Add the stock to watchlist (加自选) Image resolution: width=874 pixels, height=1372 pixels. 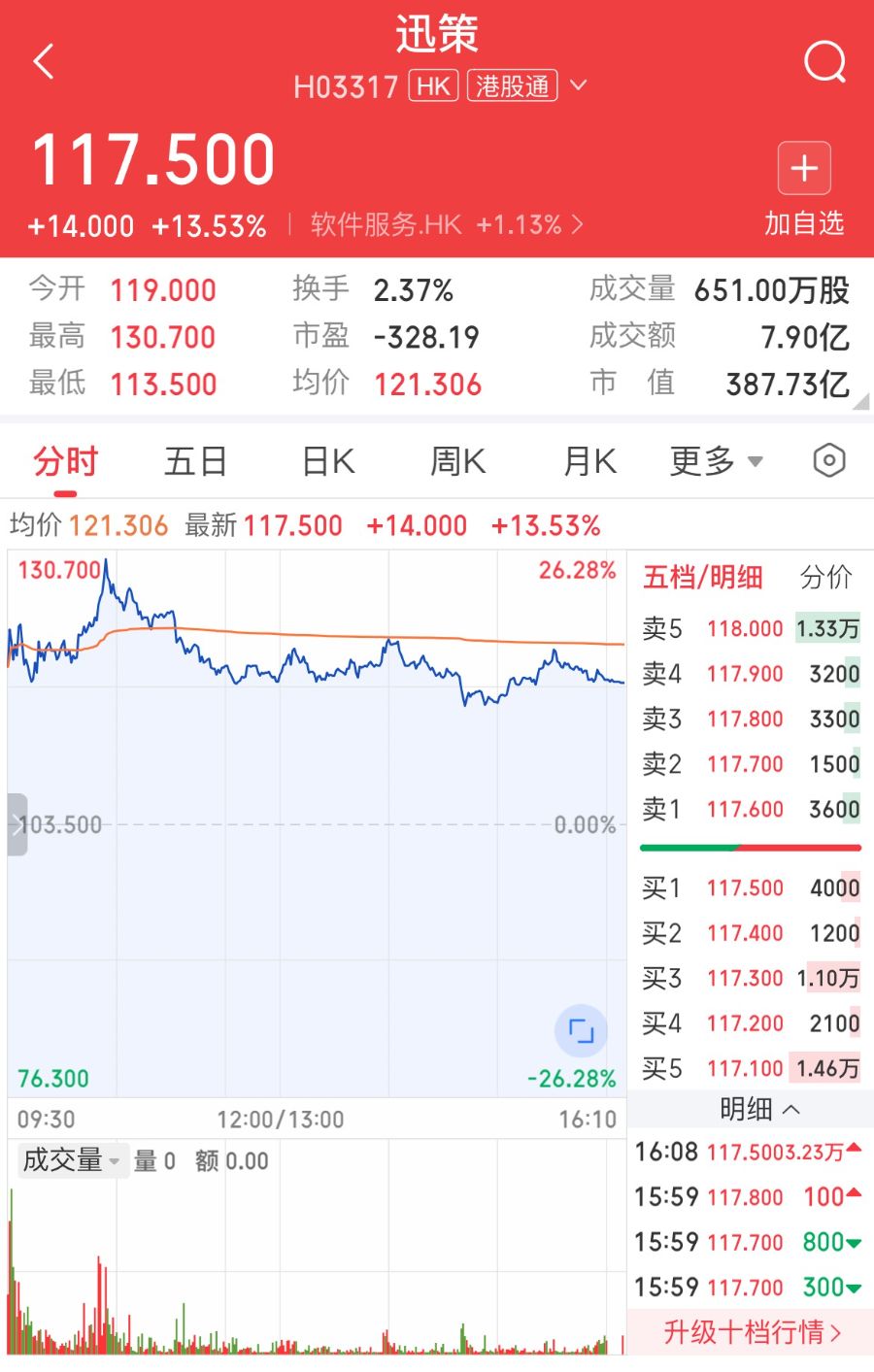click(803, 189)
